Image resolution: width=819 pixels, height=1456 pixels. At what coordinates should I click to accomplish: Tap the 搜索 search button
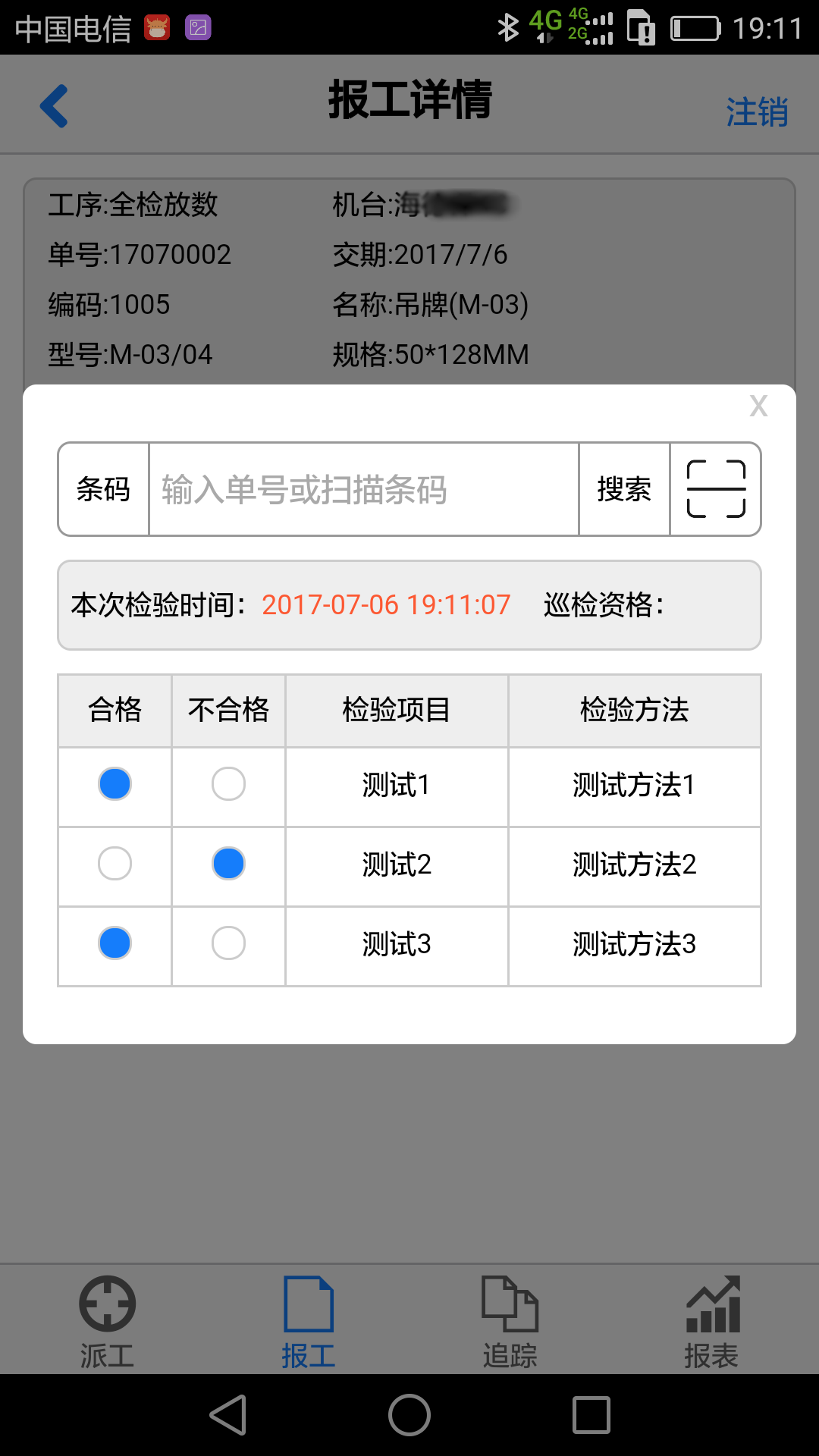tap(624, 489)
